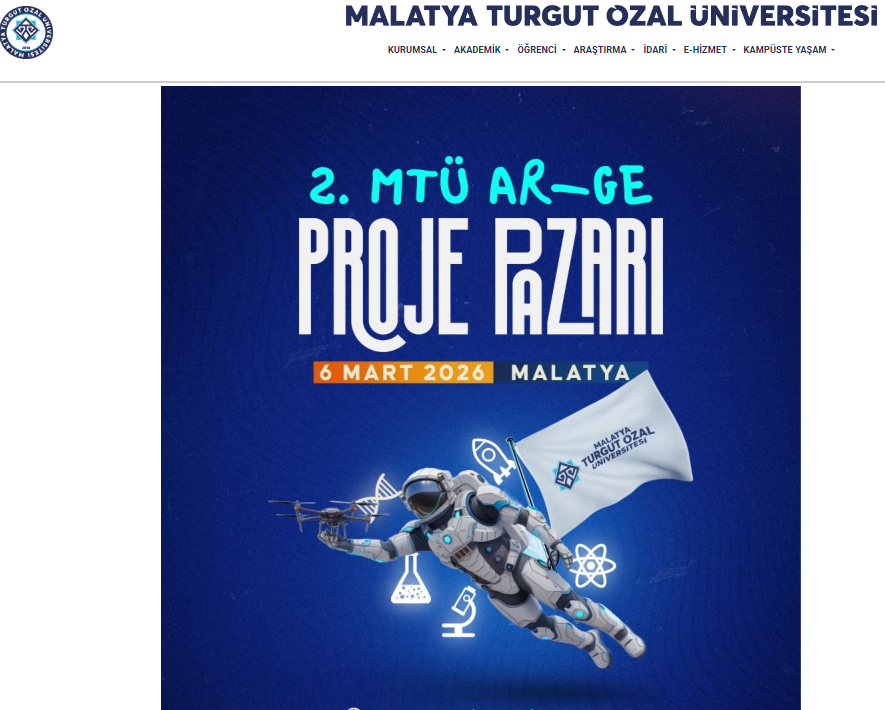Expand the AKADEMİK menu
This screenshot has height=710, width=885.
pyautogui.click(x=481, y=50)
